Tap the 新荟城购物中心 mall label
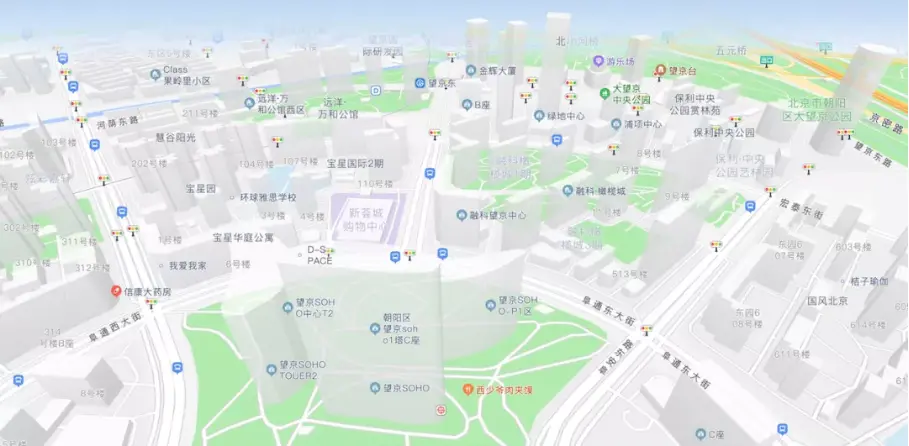909x446 pixels. click(x=367, y=219)
